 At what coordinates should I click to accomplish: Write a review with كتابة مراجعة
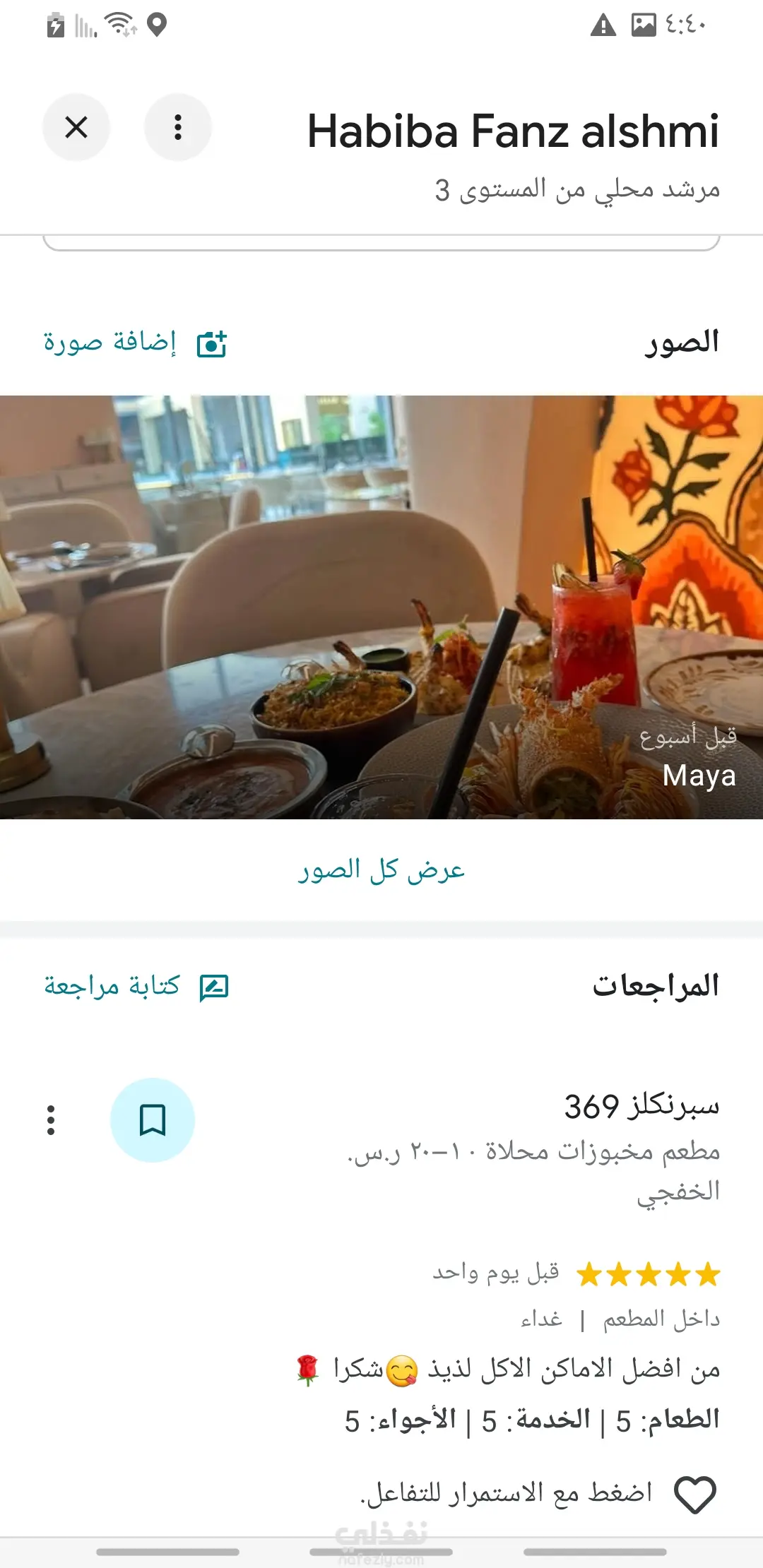click(x=136, y=986)
